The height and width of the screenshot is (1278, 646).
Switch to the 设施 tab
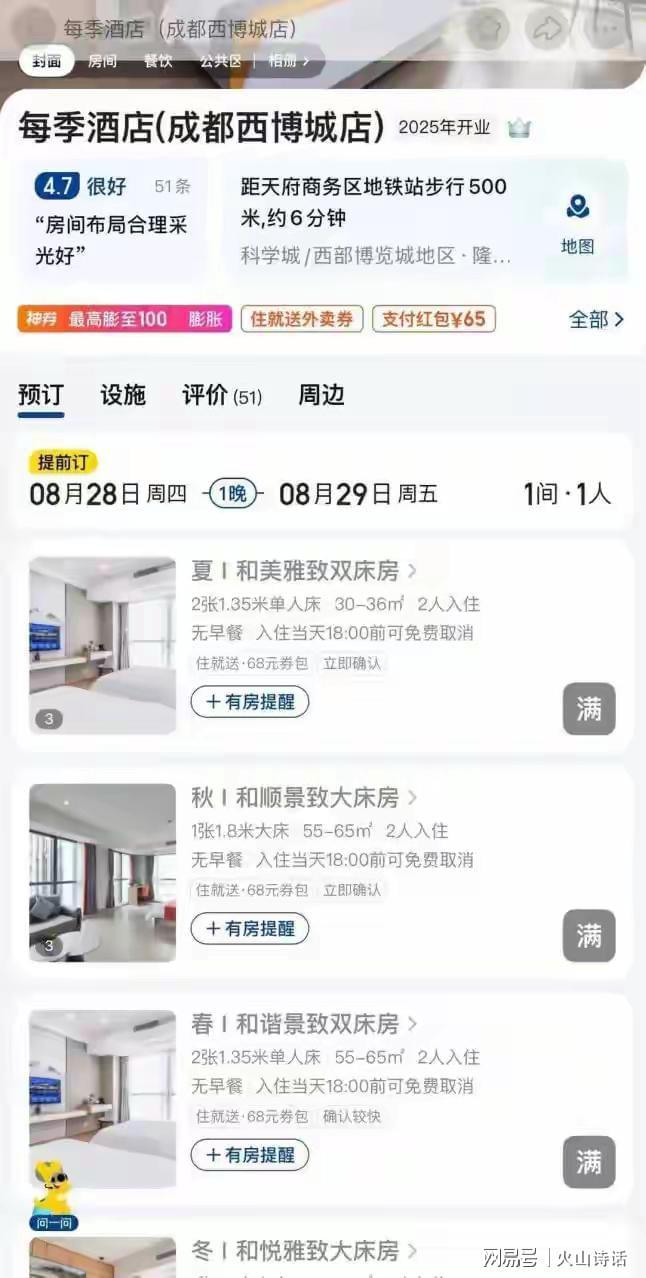[x=123, y=395]
